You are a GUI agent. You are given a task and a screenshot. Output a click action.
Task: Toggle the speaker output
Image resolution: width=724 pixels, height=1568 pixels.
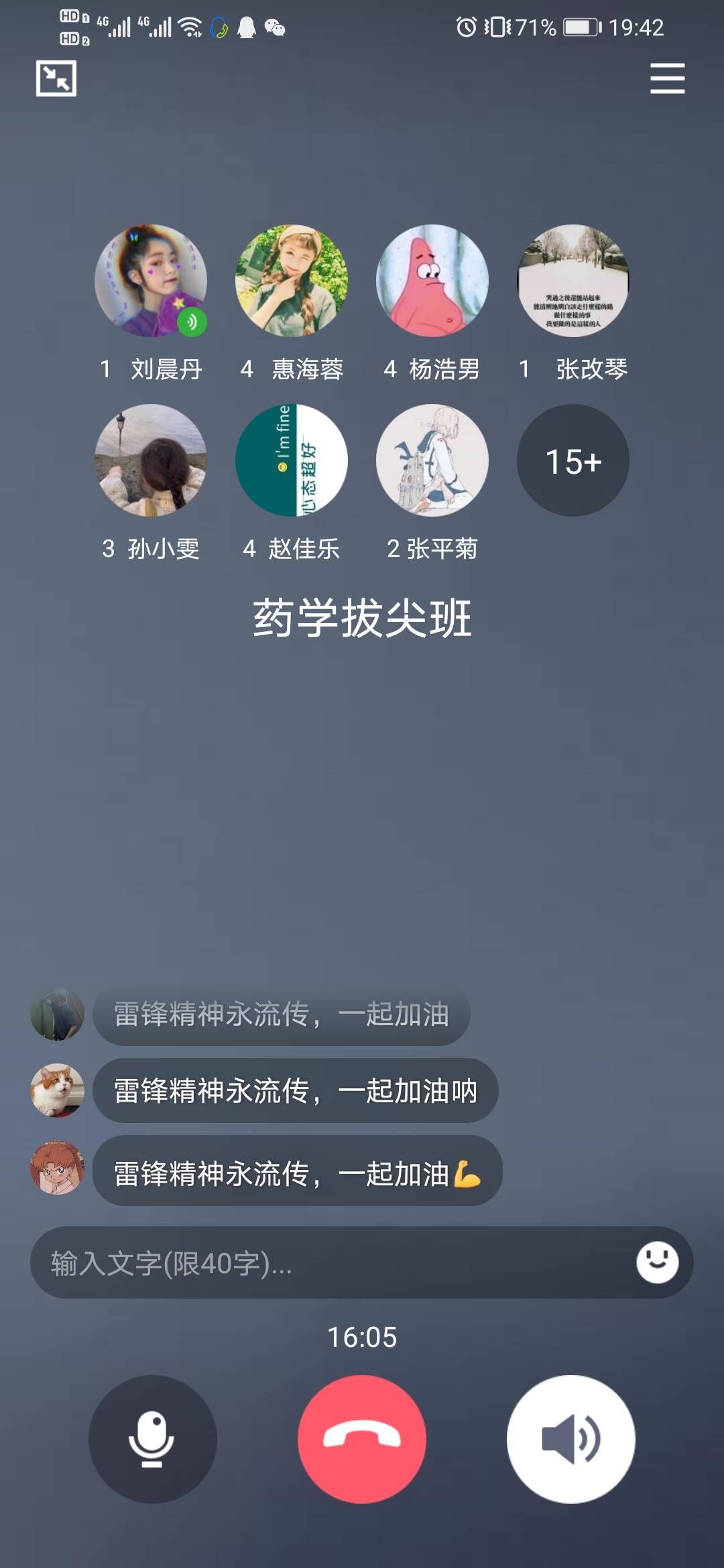tap(571, 1439)
